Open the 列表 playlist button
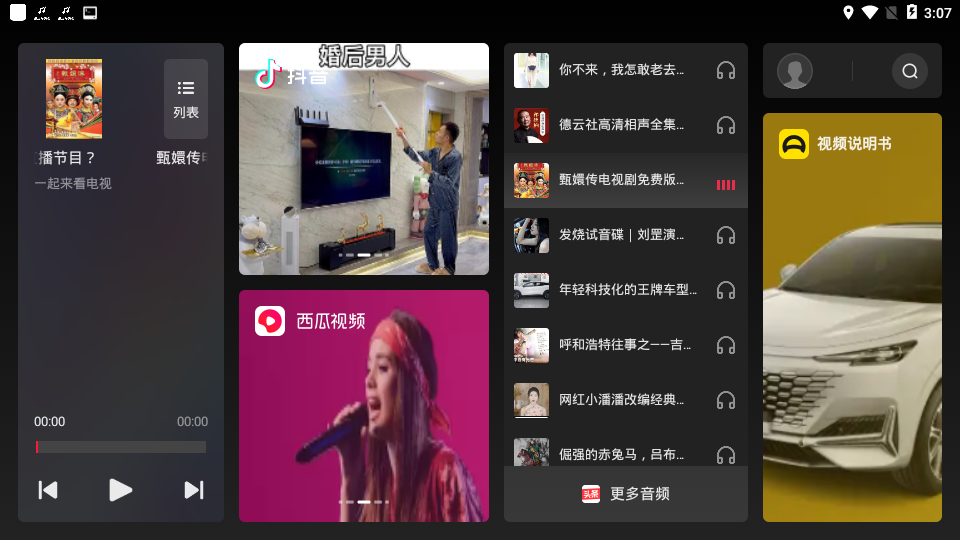 (186, 99)
